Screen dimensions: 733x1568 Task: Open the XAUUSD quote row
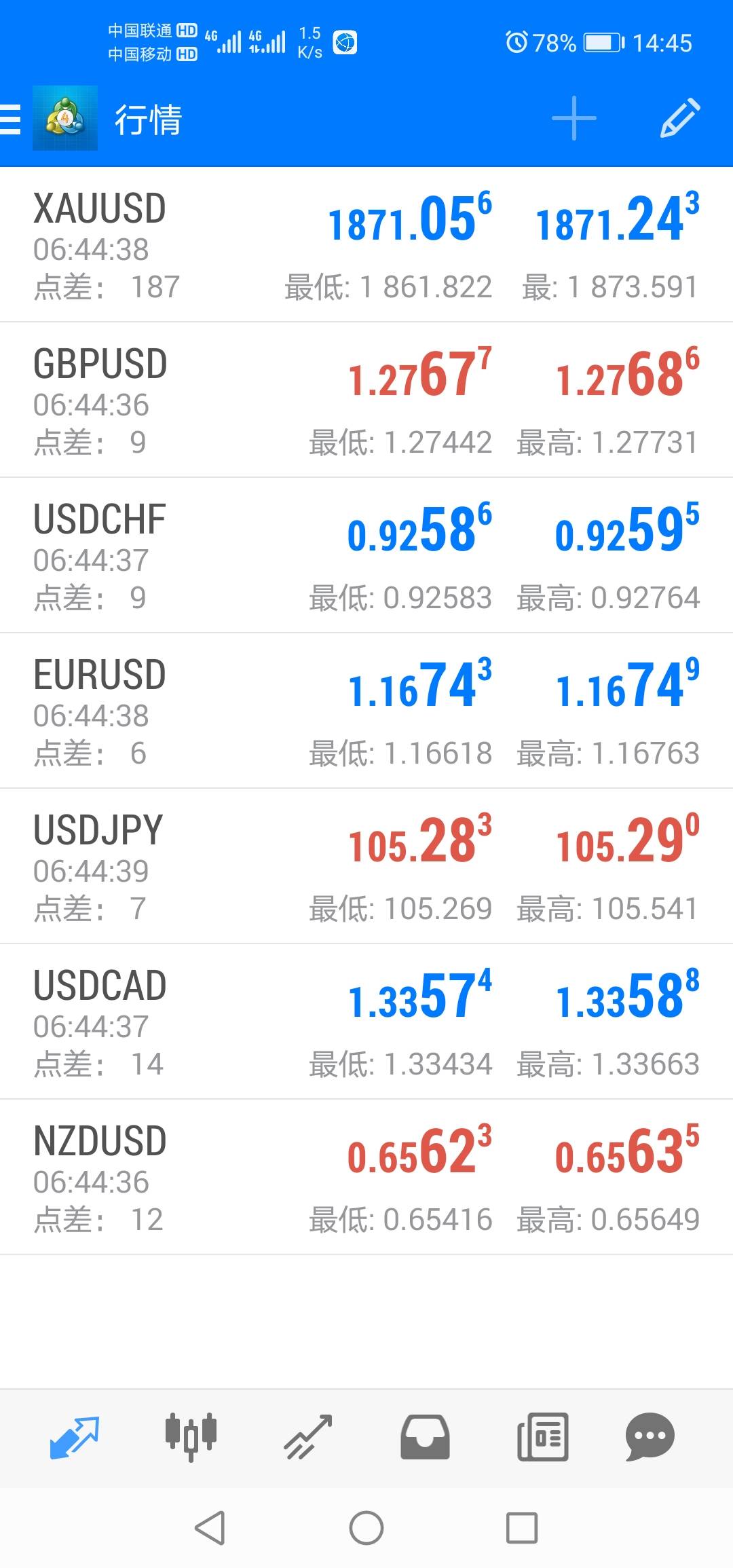pos(366,245)
